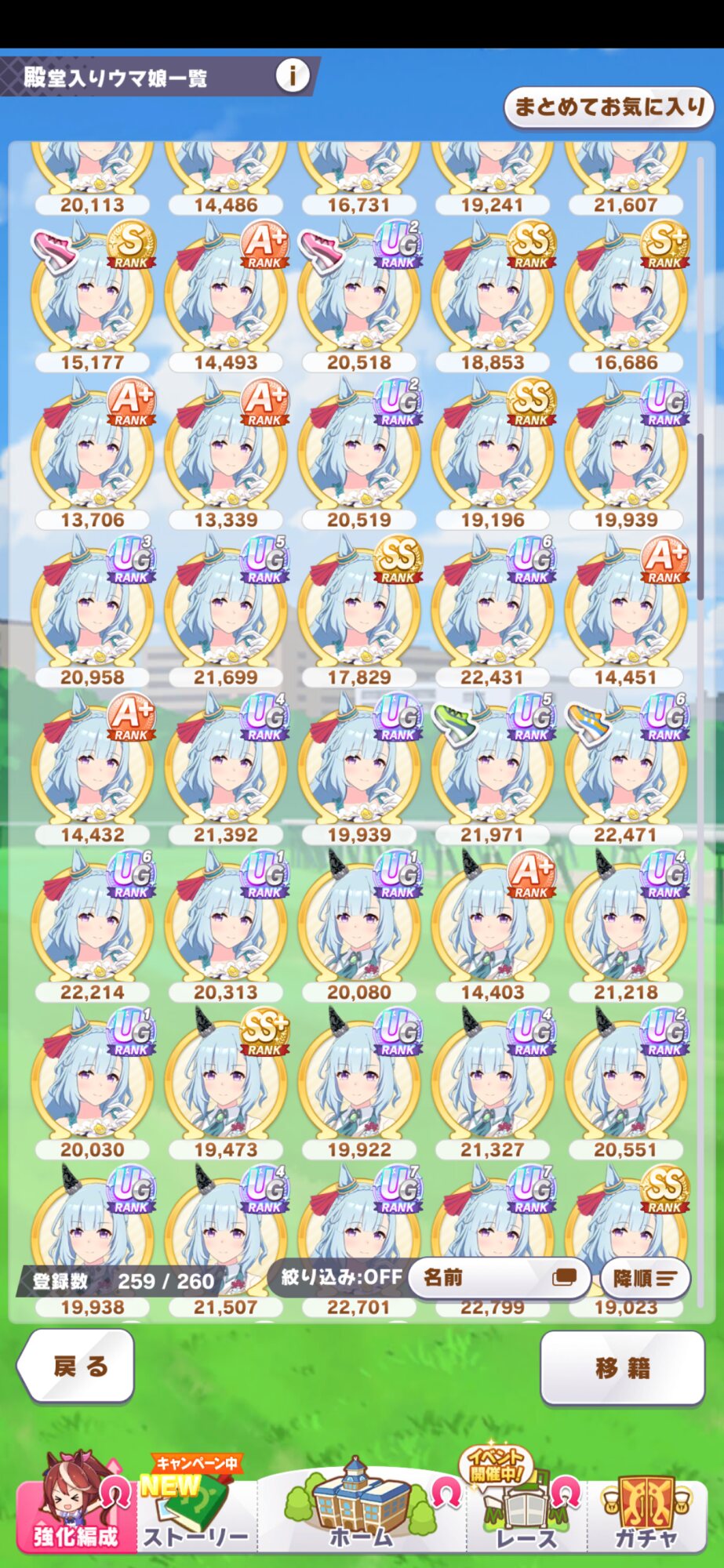Switch to the 強化編成 tab

click(x=75, y=1510)
